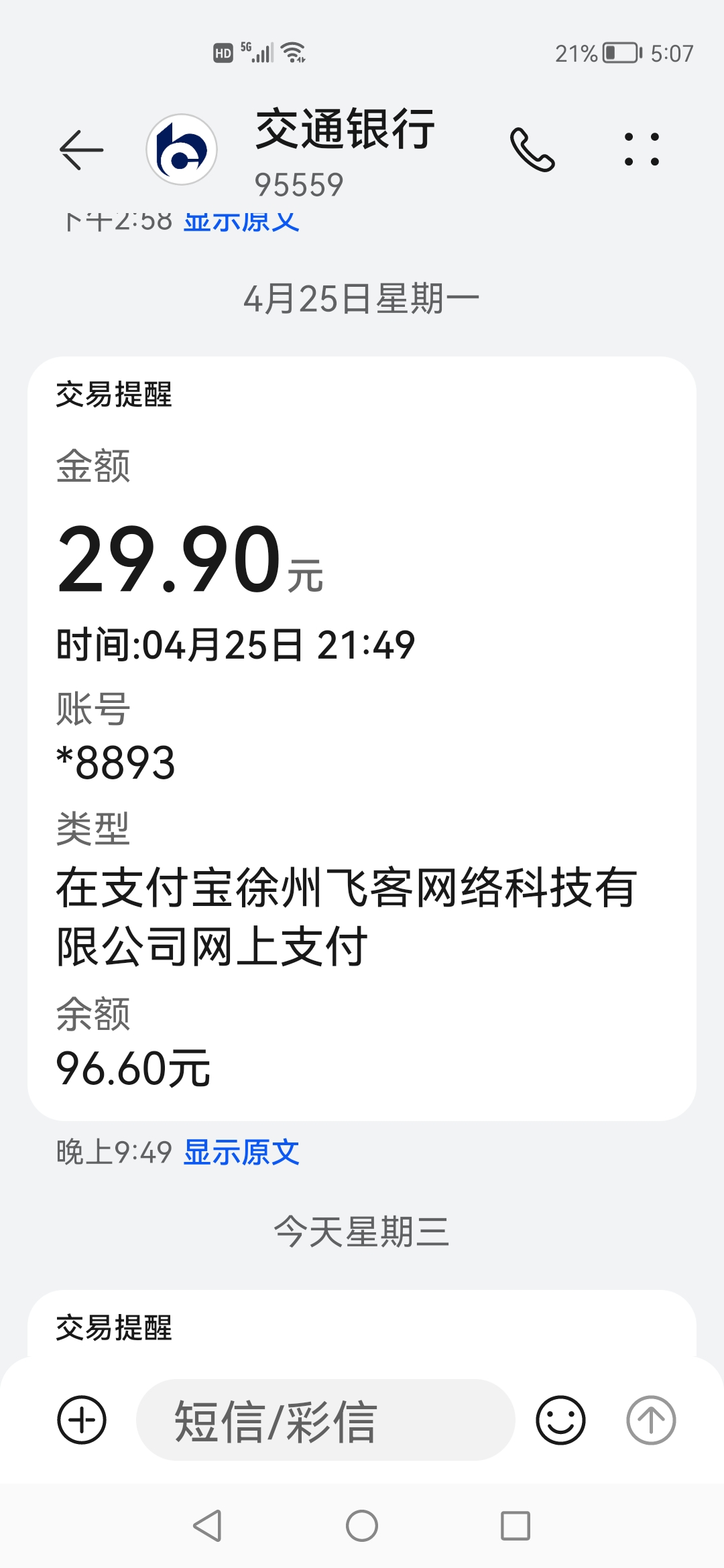
Task: Go back to the message list
Action: [x=81, y=149]
